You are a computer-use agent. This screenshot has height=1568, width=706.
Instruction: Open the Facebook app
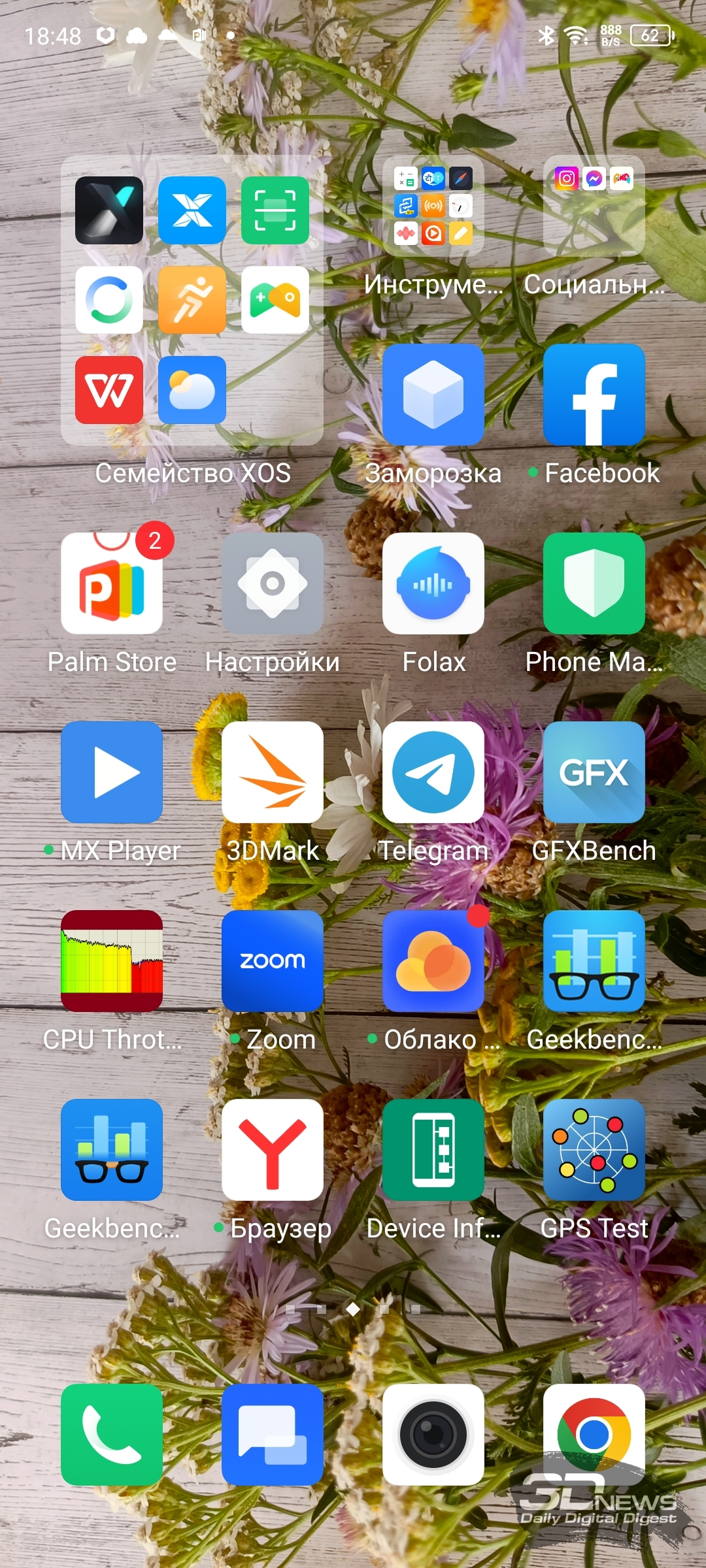pos(594,395)
